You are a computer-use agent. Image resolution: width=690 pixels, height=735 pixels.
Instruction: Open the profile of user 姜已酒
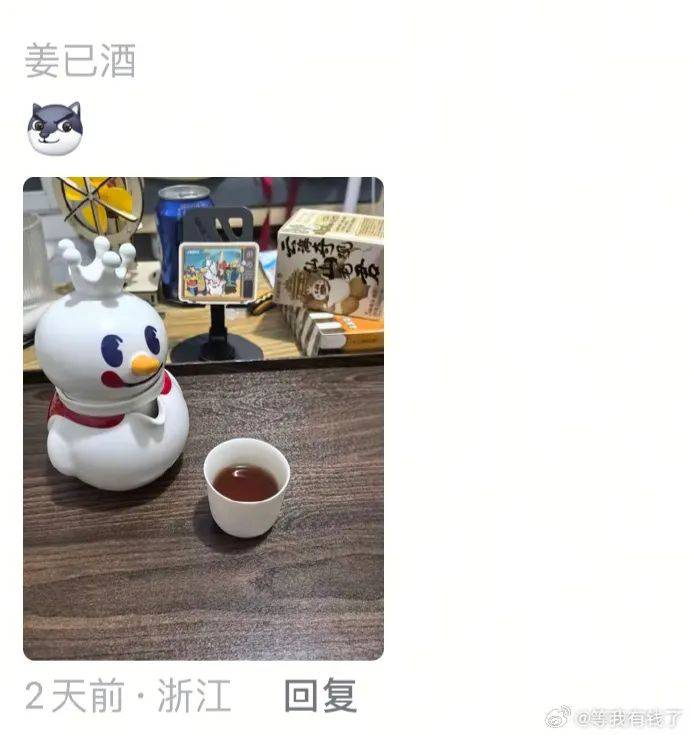[79, 62]
